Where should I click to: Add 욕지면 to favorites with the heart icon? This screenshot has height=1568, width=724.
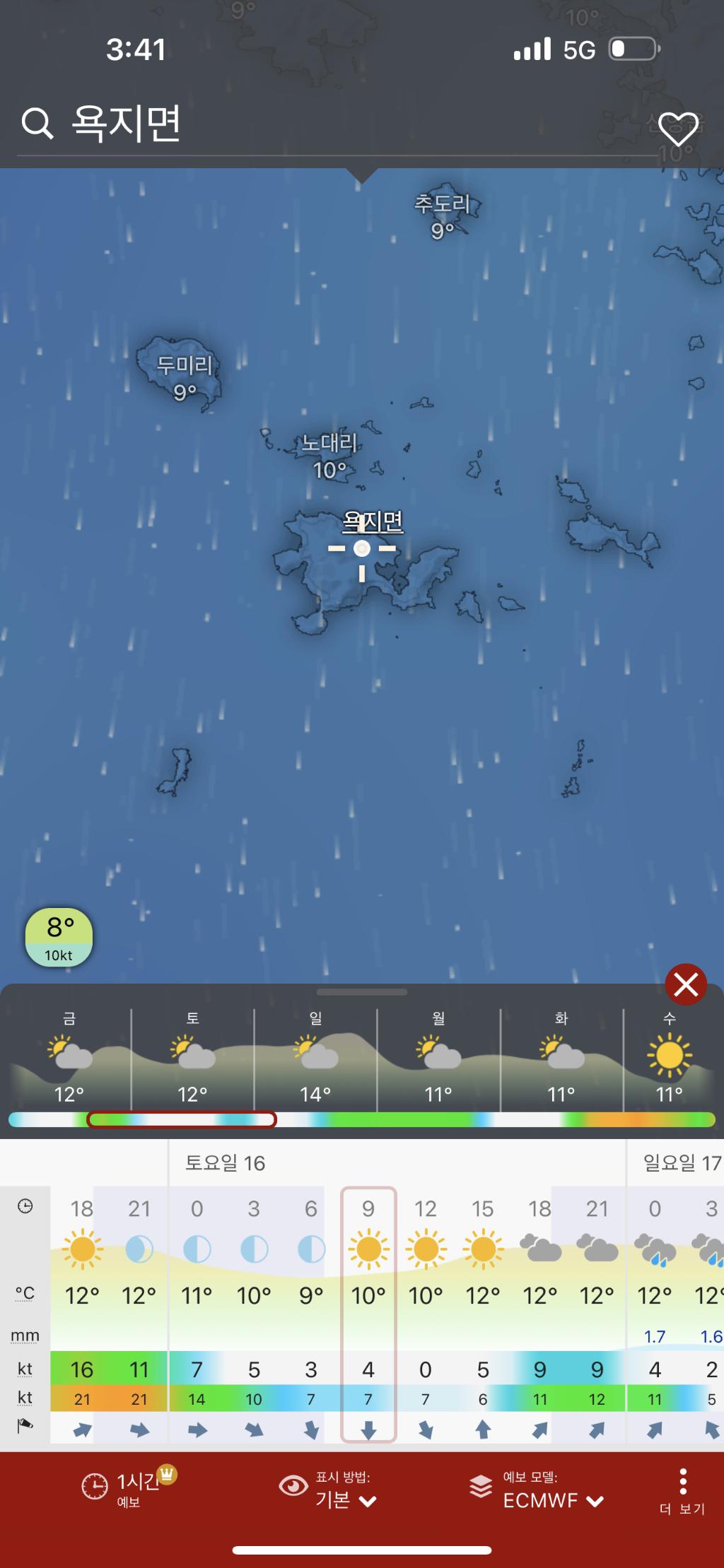[678, 129]
